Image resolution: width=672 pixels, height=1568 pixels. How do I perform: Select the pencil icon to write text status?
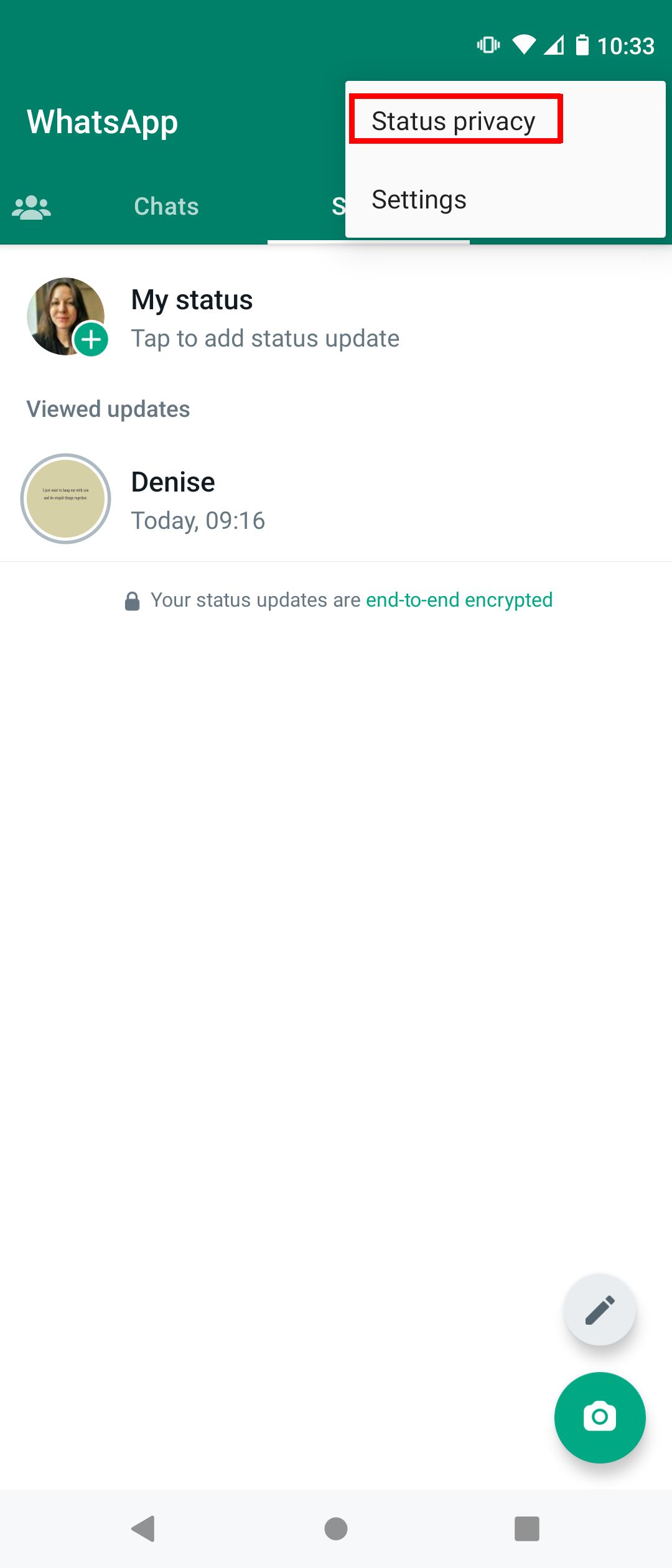click(x=599, y=1310)
